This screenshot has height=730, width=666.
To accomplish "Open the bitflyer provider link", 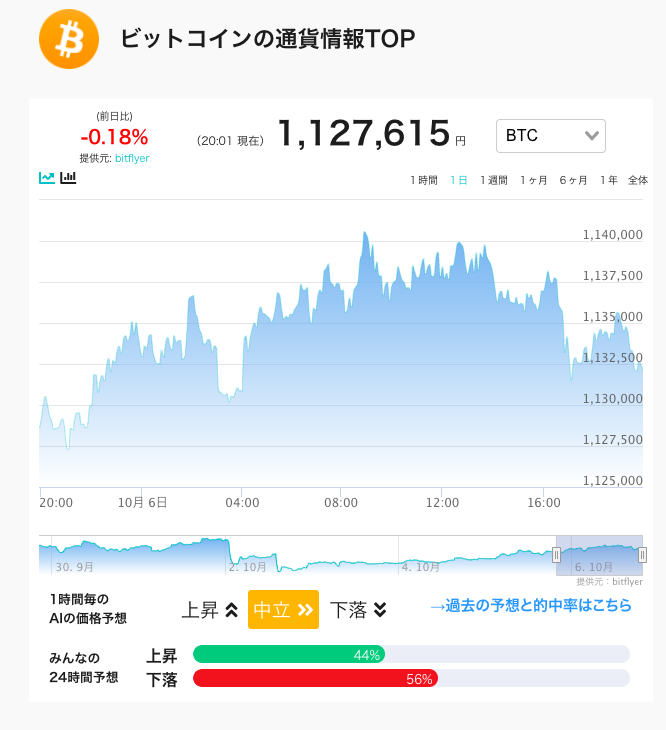I will pos(132,158).
